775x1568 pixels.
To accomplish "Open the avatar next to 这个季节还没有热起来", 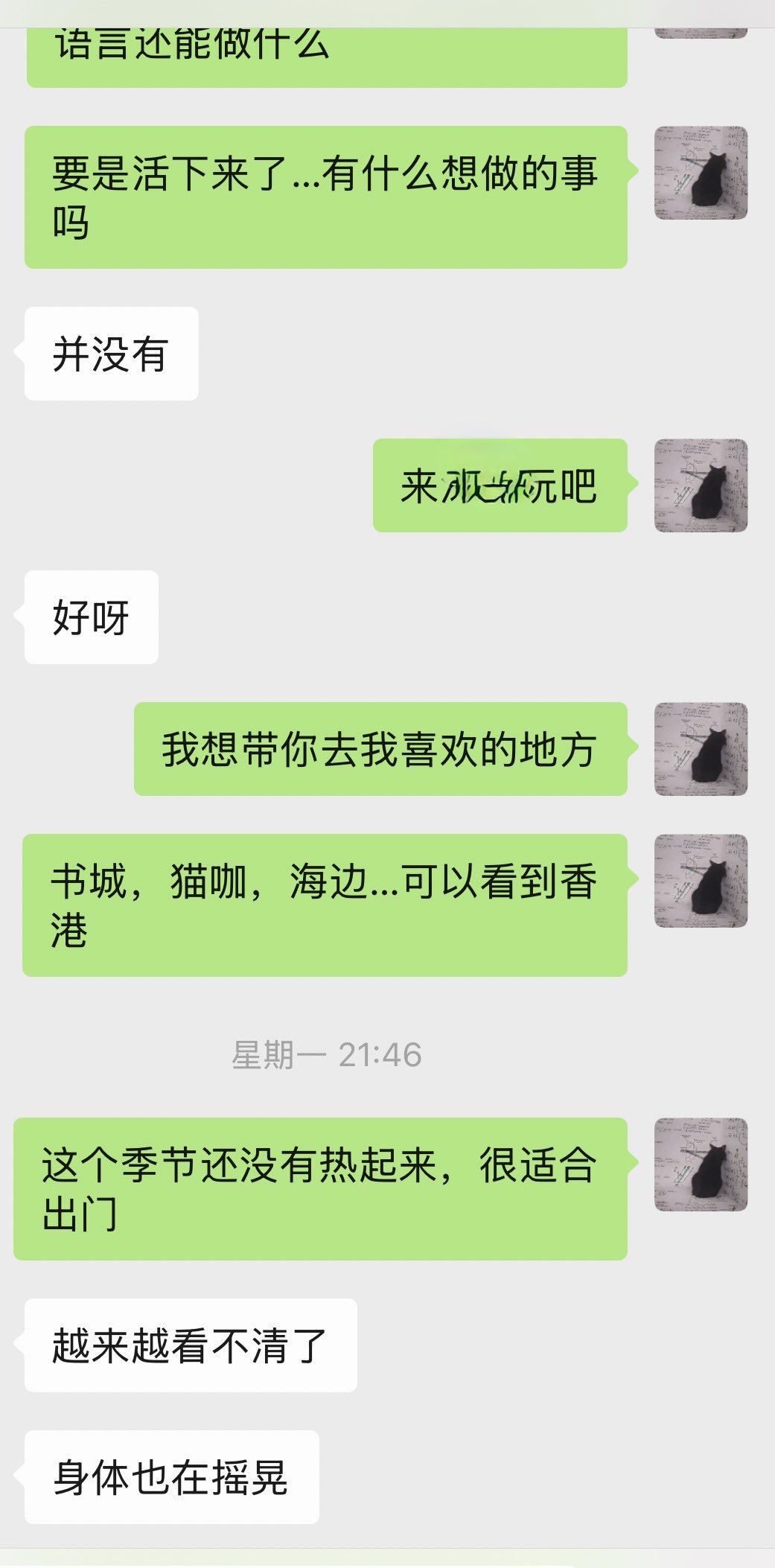I will (x=701, y=1164).
